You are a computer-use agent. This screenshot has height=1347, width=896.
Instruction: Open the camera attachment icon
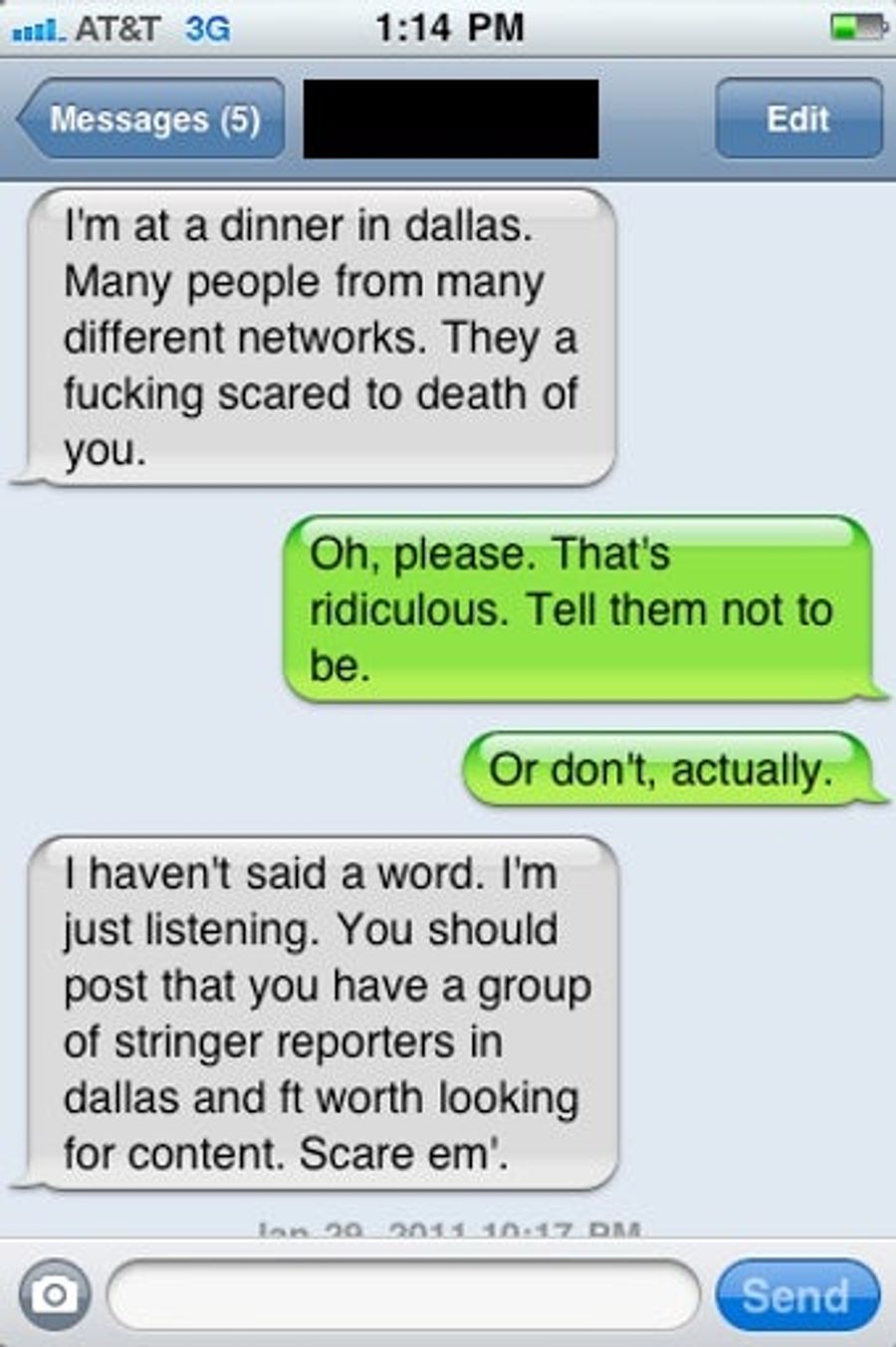click(54, 1294)
